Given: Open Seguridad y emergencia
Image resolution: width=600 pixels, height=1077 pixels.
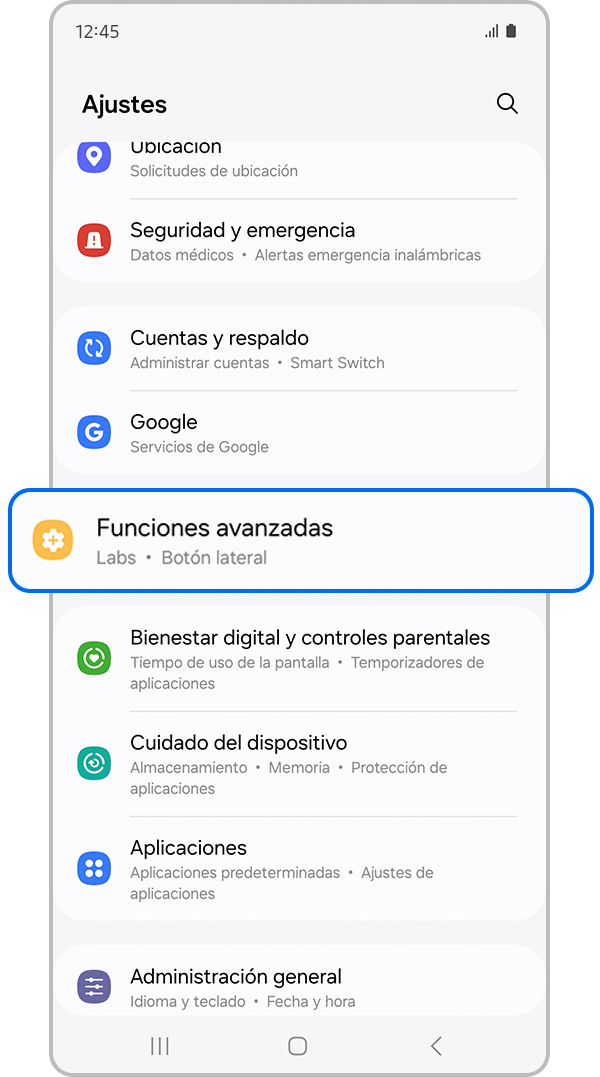Looking at the screenshot, I should [x=300, y=241].
